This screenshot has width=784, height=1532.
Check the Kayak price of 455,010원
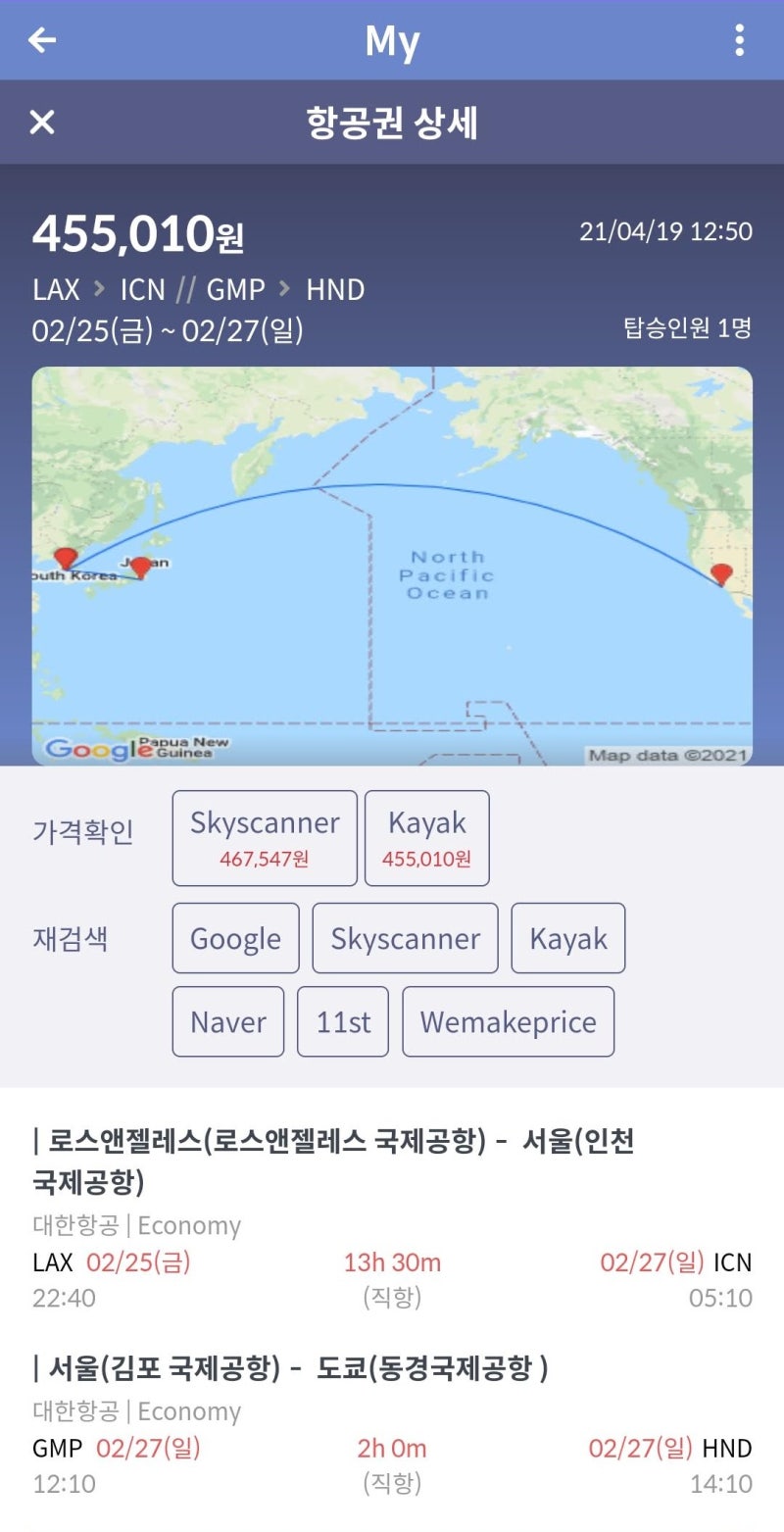pos(426,838)
